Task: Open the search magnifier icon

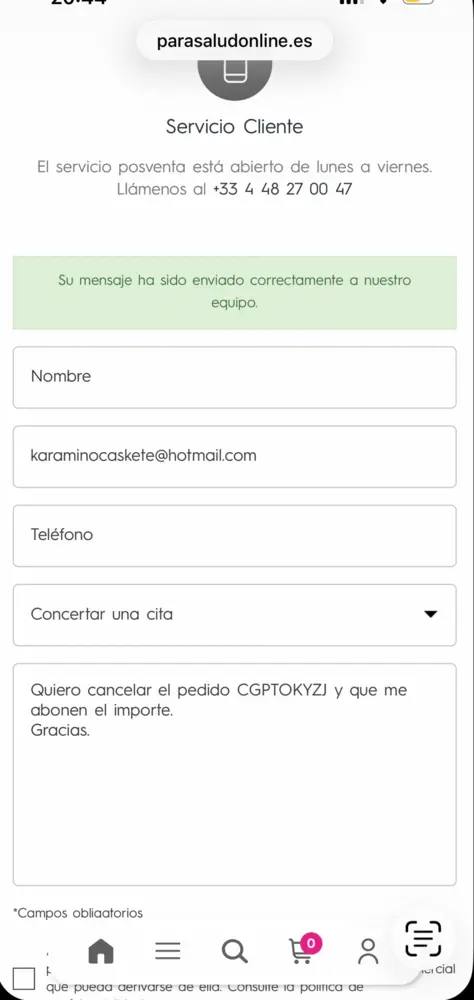Action: coord(235,952)
